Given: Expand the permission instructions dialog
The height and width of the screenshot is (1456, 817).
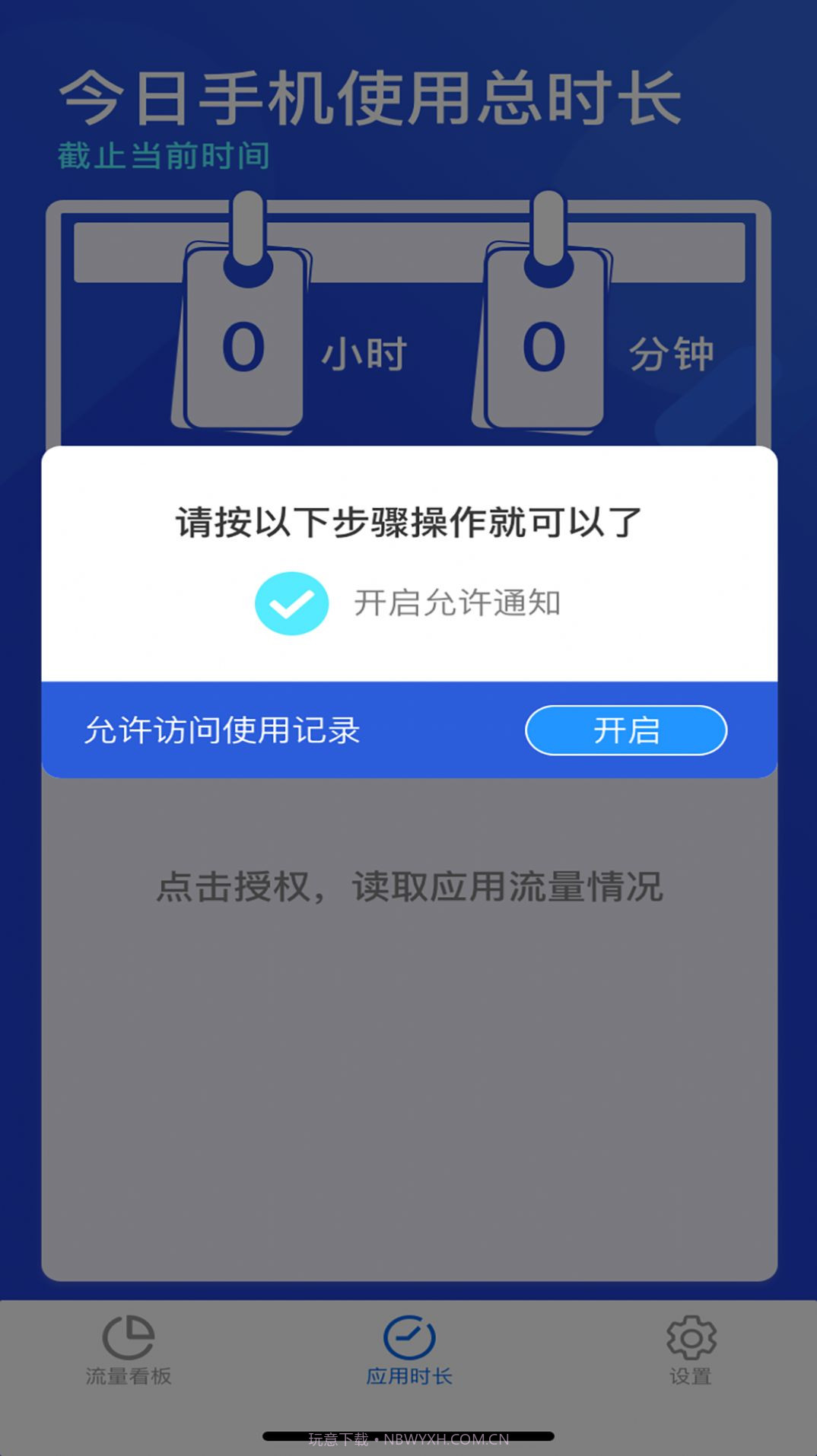Looking at the screenshot, I should [408, 523].
